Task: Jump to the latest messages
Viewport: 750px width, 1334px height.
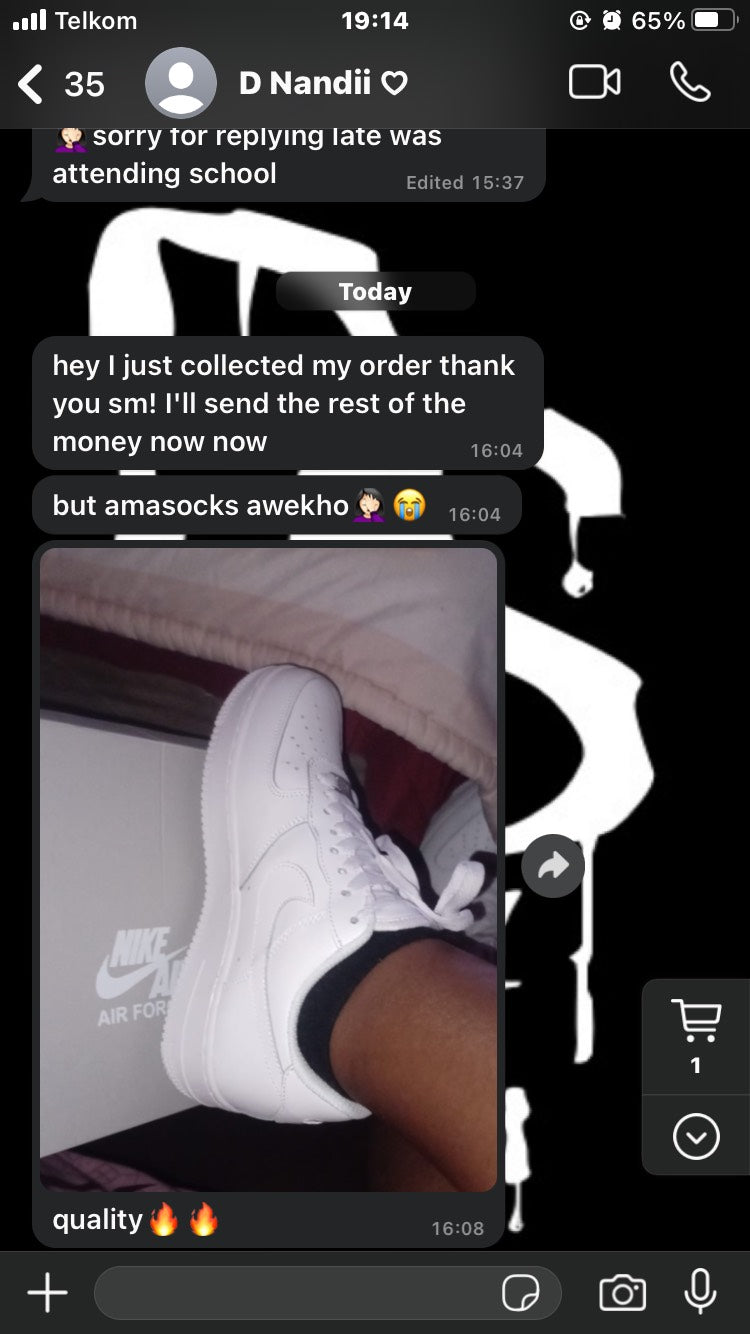Action: pyautogui.click(x=696, y=1137)
